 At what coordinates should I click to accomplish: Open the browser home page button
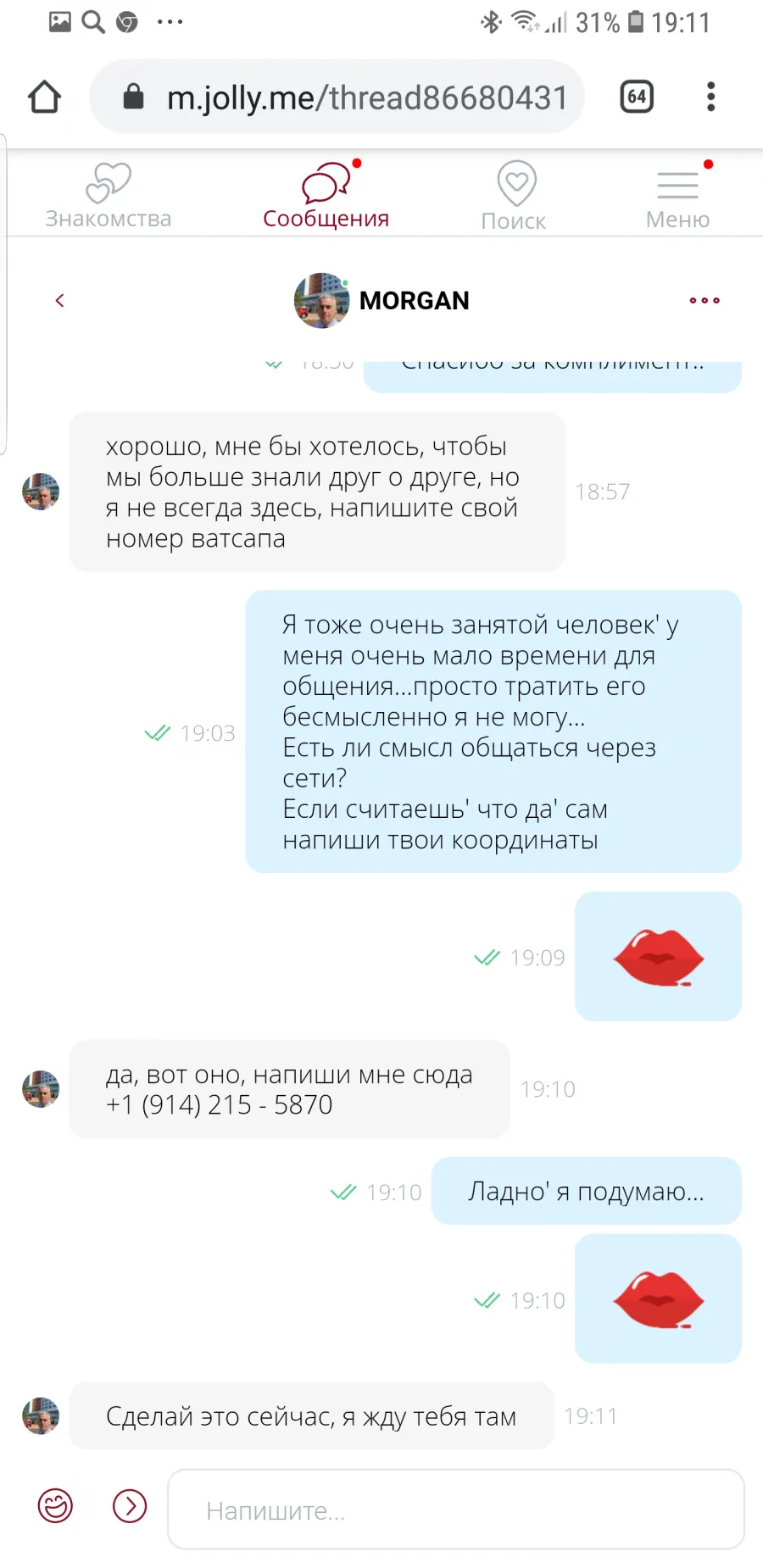[45, 97]
